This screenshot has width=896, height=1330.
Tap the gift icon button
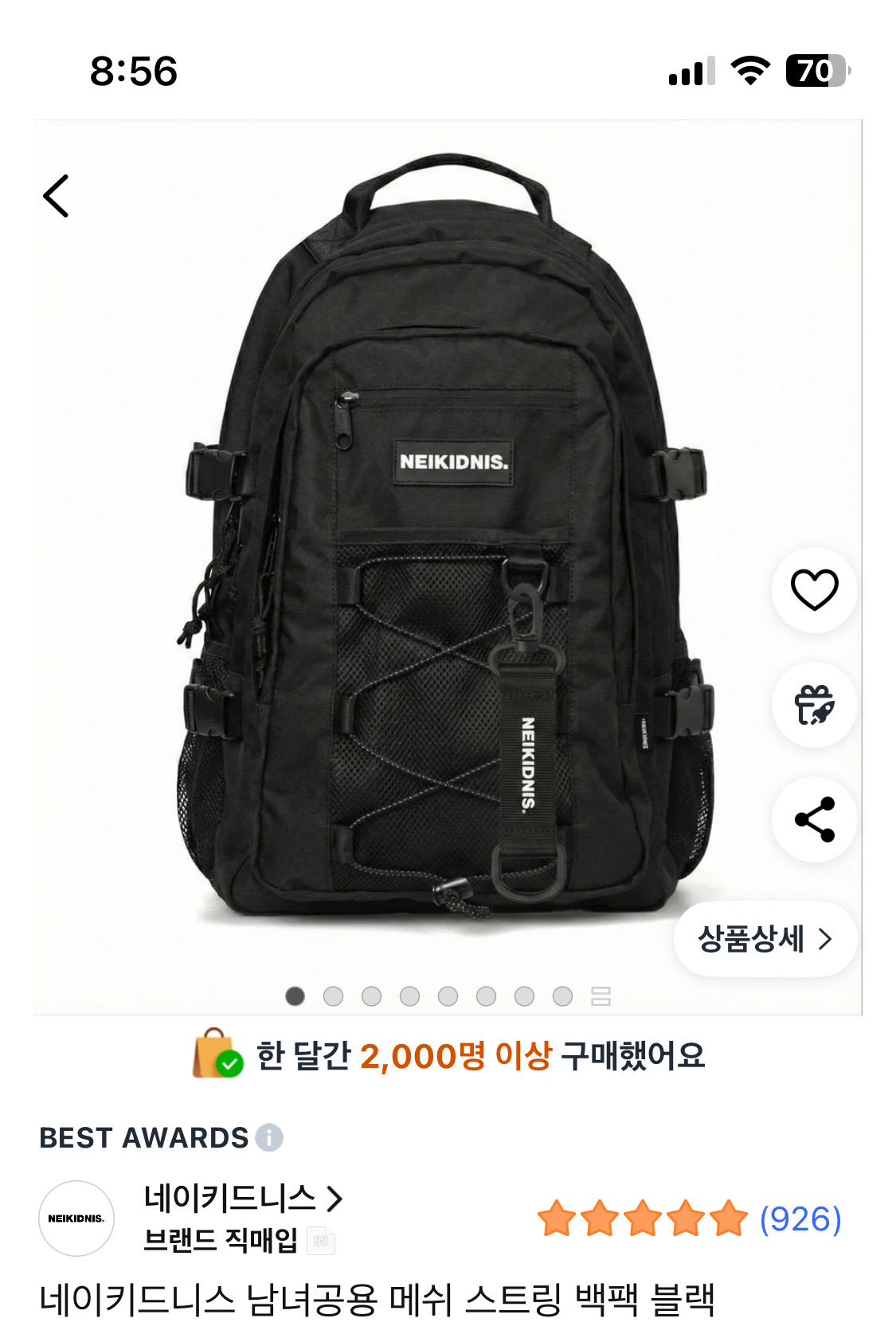[x=814, y=705]
